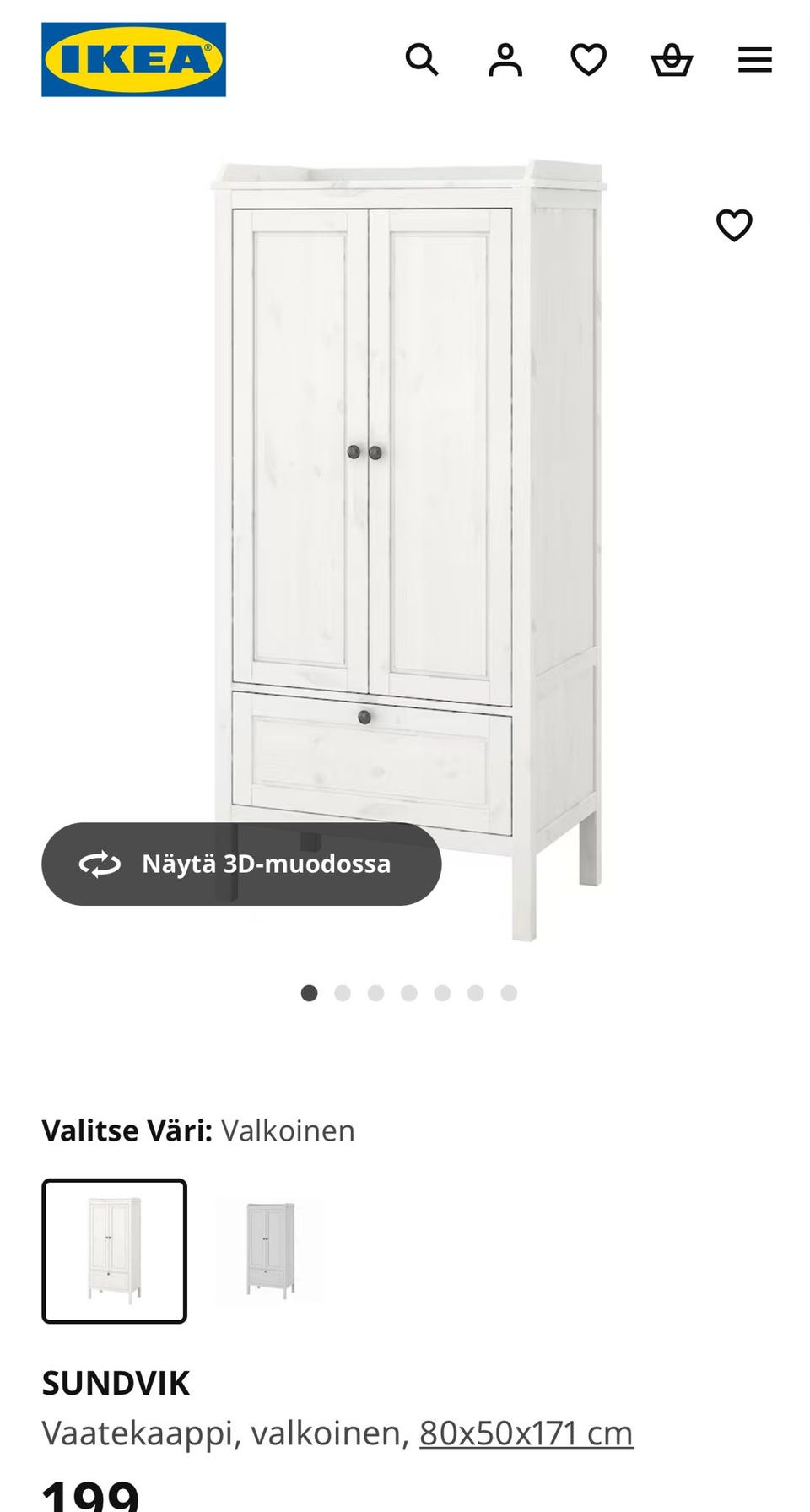Select the second carousel dot

click(x=343, y=994)
